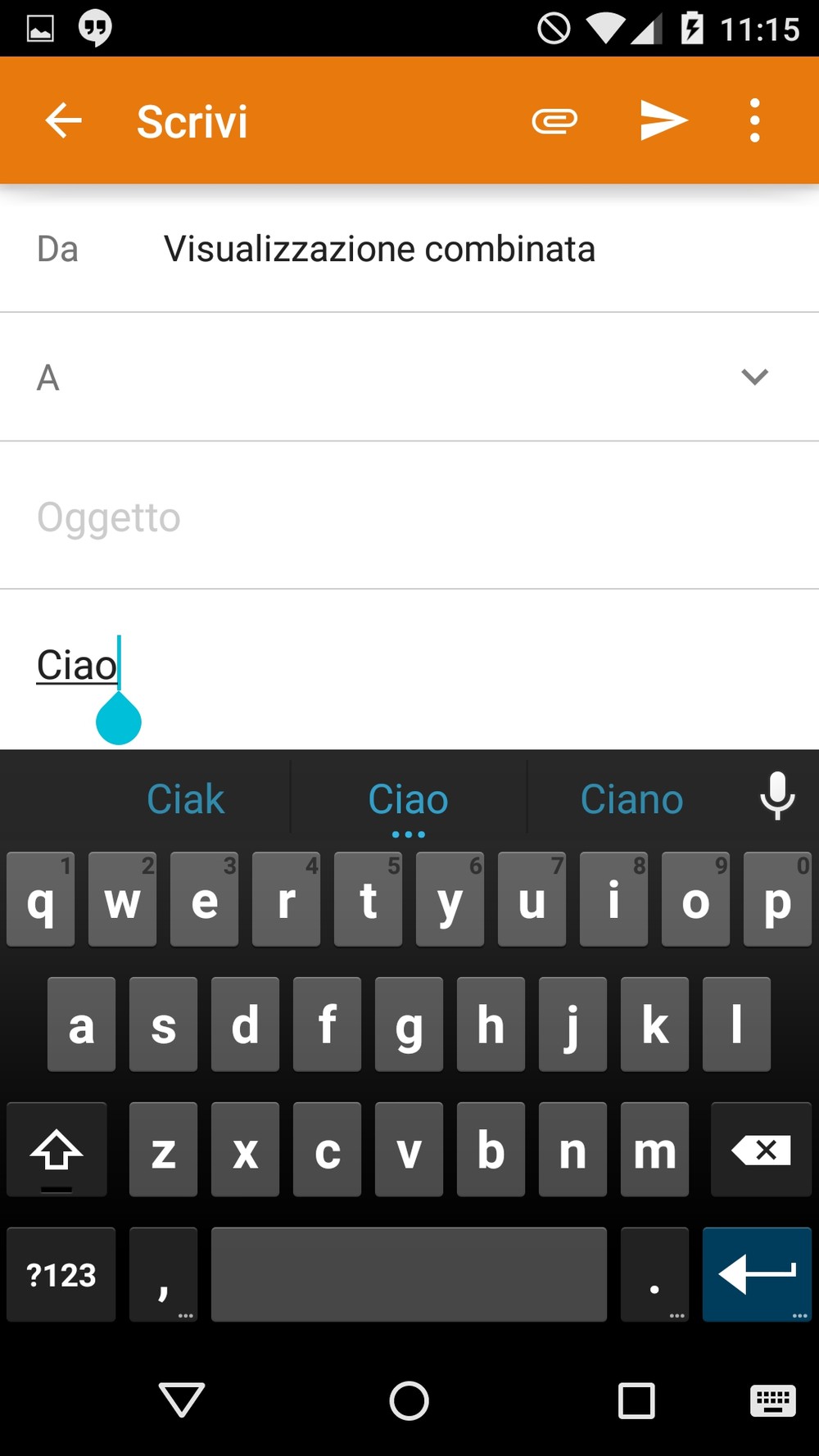
Task: Attach a file with the paperclip icon
Action: tap(554, 121)
